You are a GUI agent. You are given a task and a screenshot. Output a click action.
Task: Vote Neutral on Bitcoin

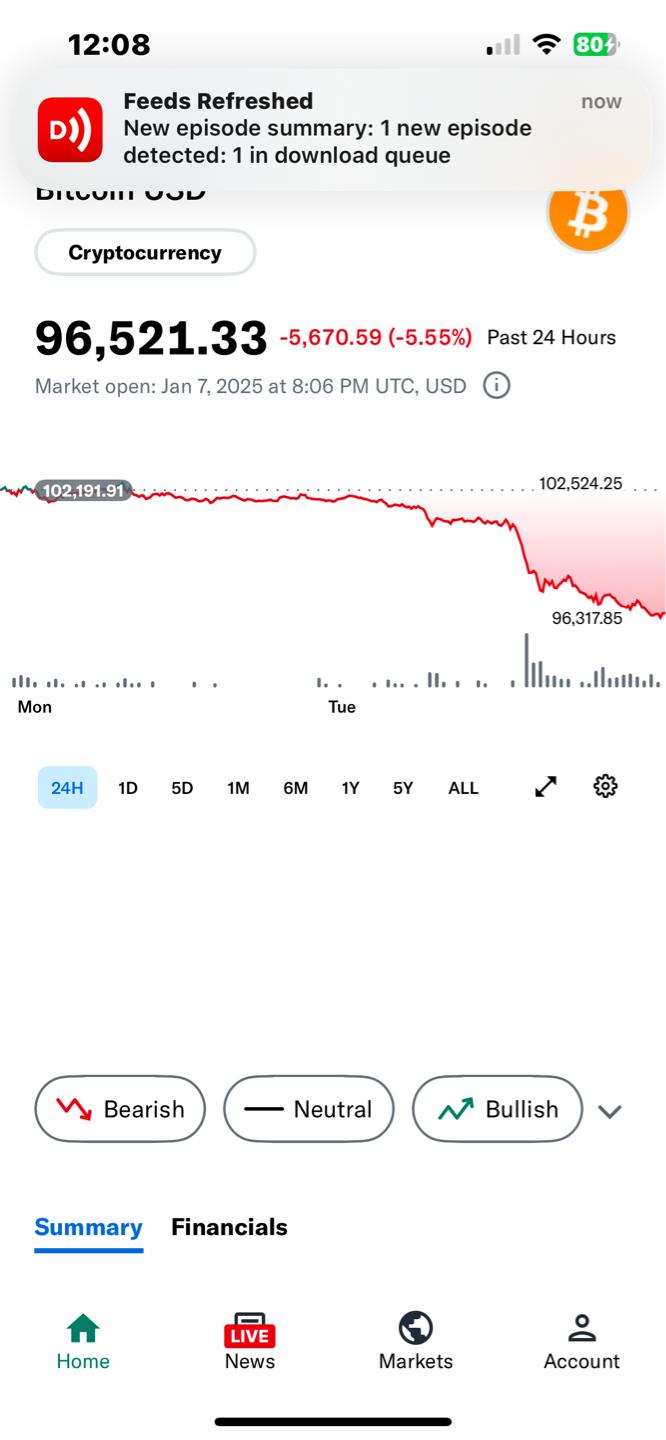coord(309,1109)
